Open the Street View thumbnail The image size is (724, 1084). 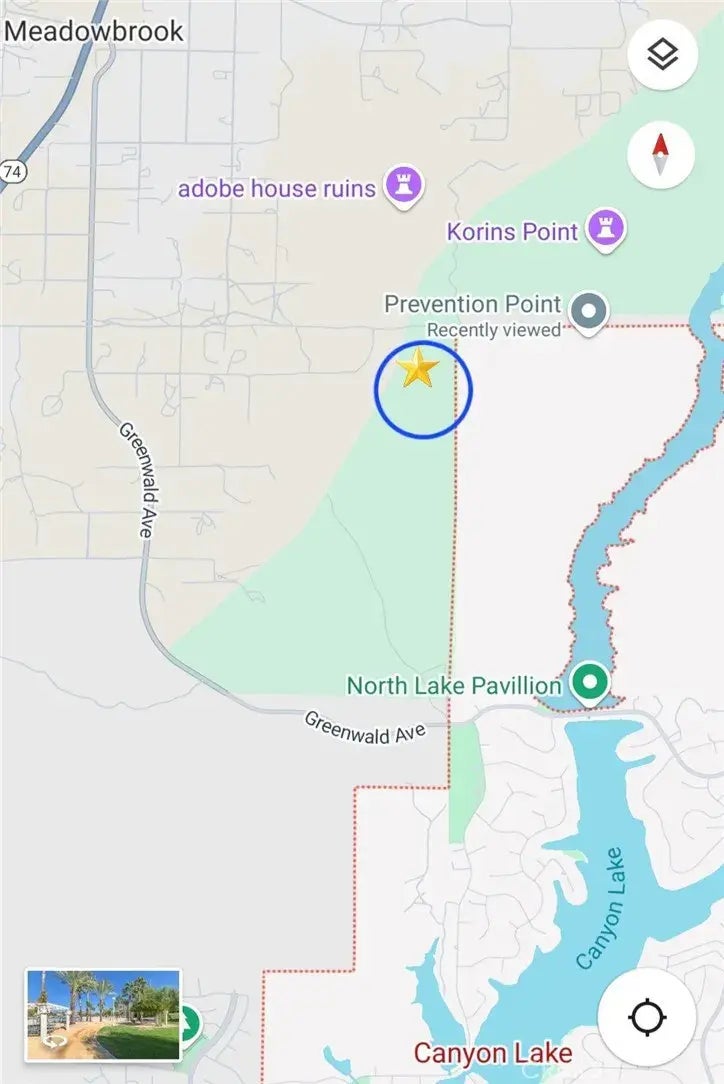click(103, 1014)
